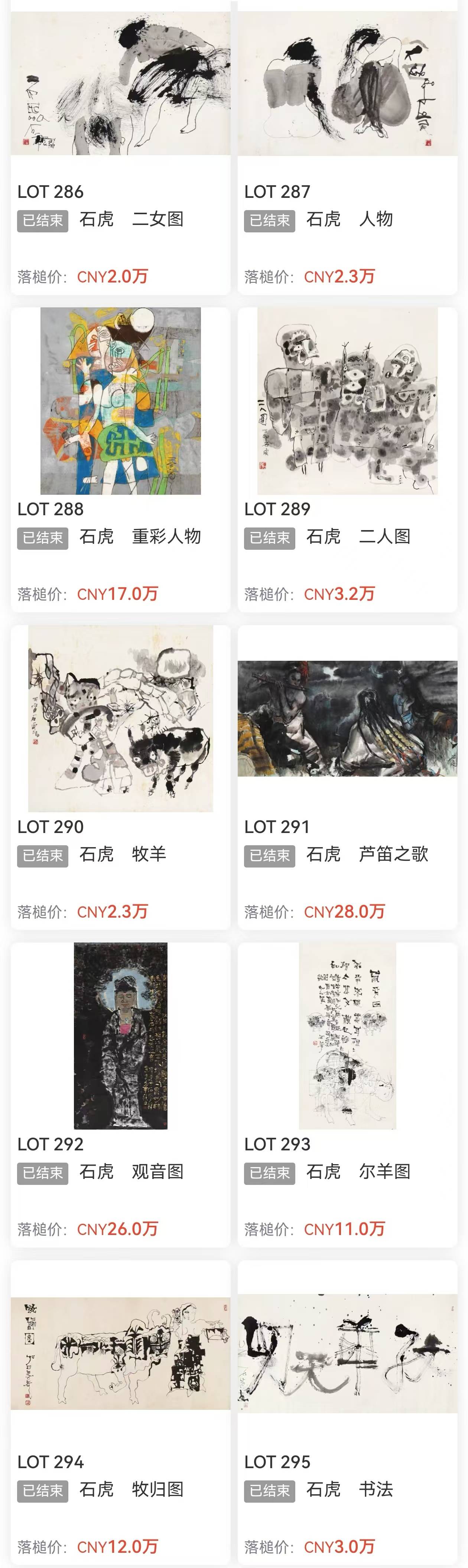This screenshot has height=1568, width=468.
Task: Select LOT 289 二人图 lot
Action: coord(347,402)
